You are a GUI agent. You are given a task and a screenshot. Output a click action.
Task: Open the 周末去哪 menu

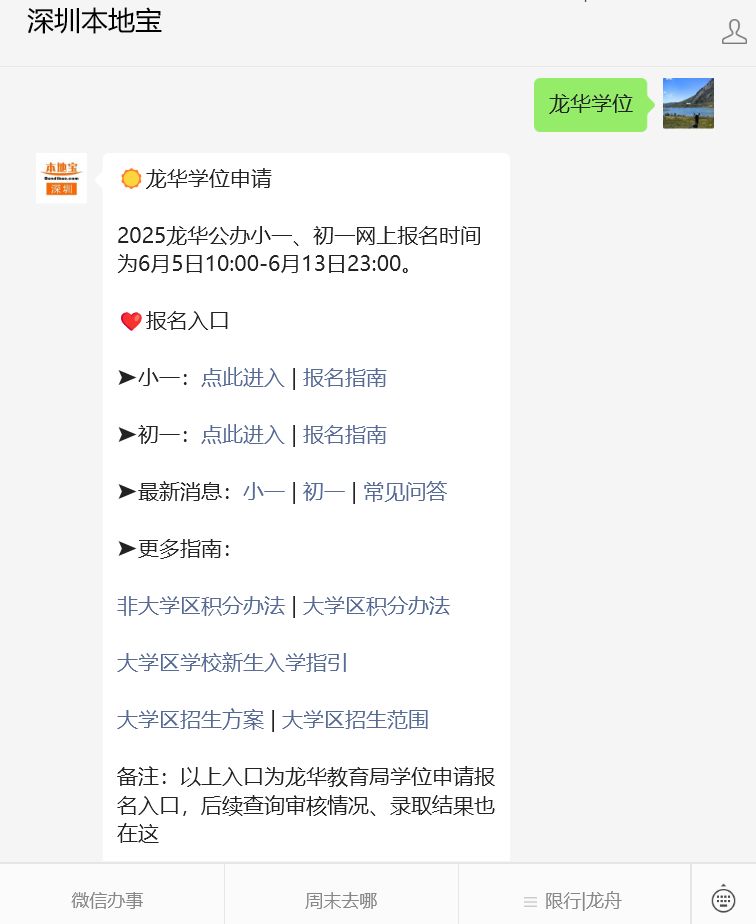click(341, 900)
